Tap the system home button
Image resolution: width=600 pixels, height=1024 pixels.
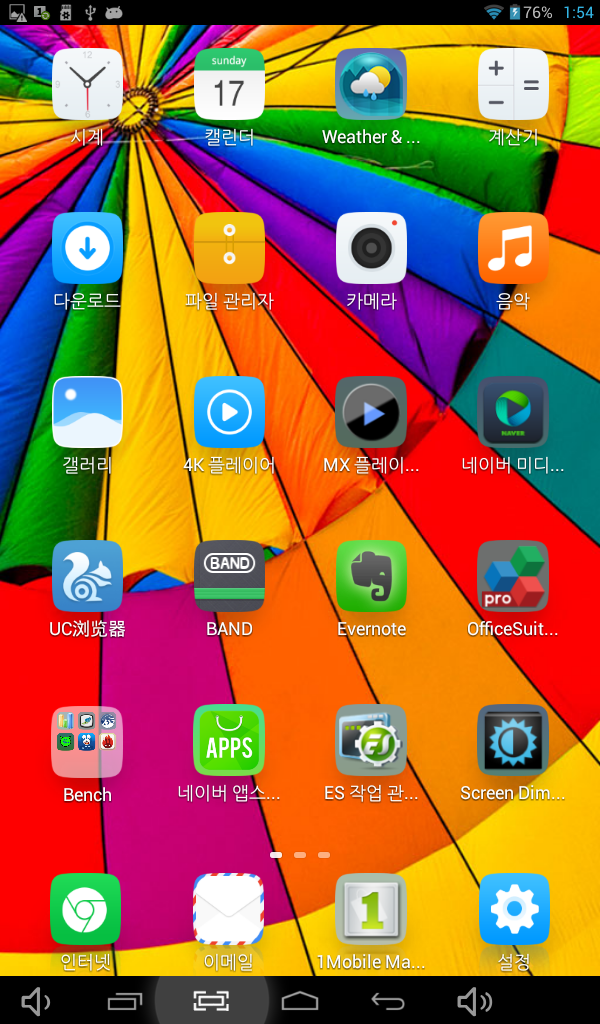pos(300,1000)
